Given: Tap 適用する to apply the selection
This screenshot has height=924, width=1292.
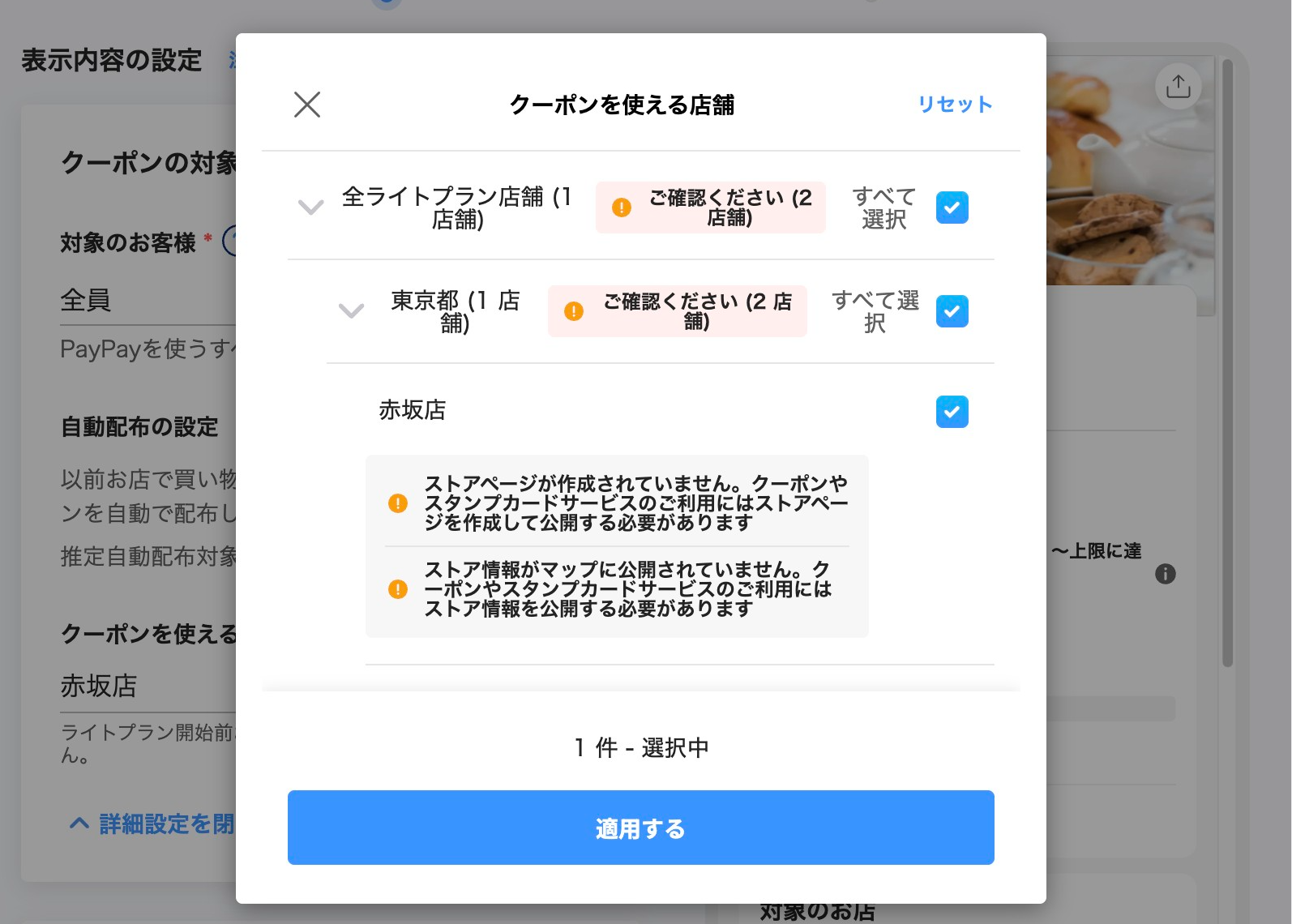Looking at the screenshot, I should 640,828.
